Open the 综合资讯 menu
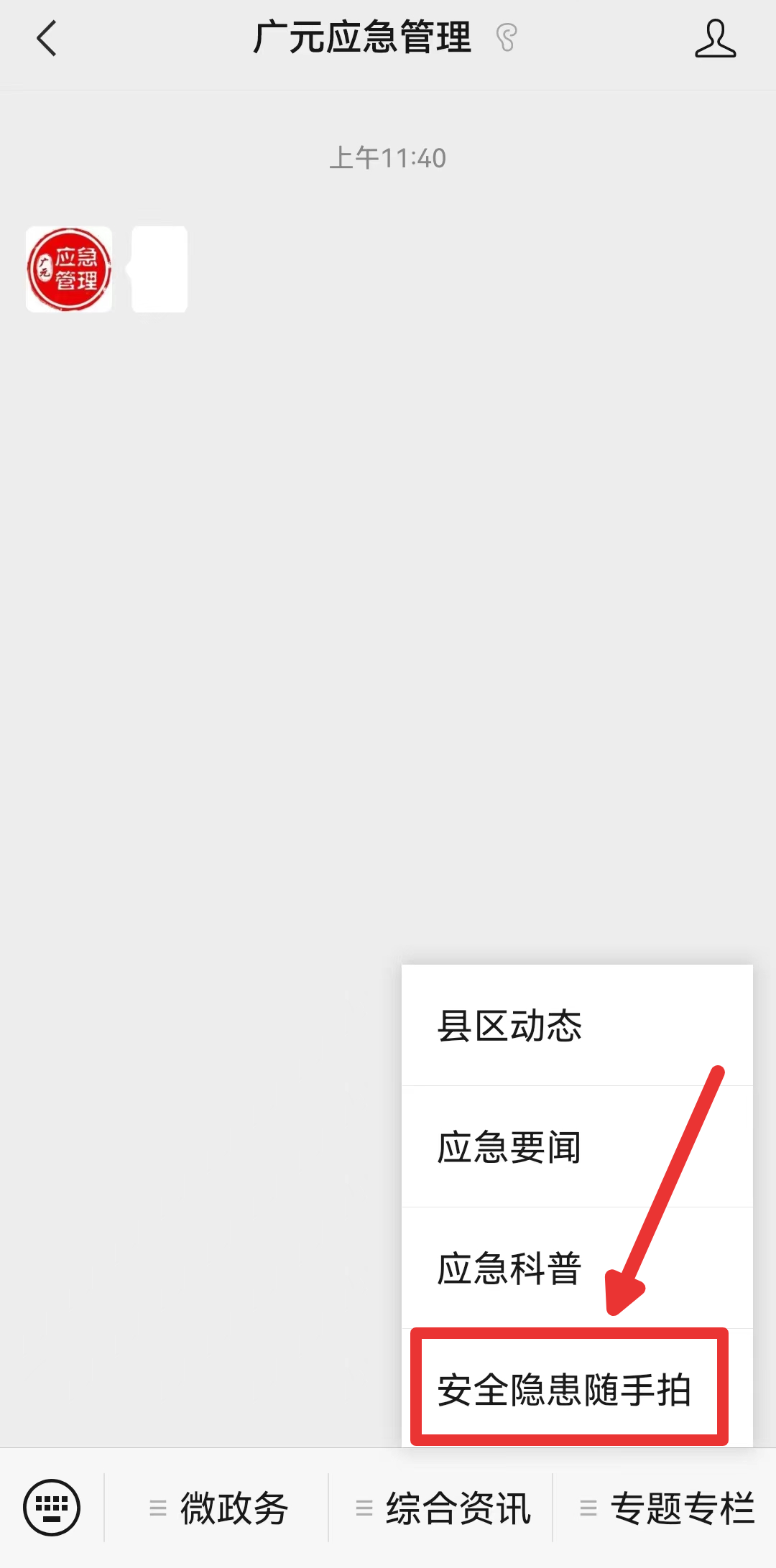The height and width of the screenshot is (1568, 776). [441, 1507]
